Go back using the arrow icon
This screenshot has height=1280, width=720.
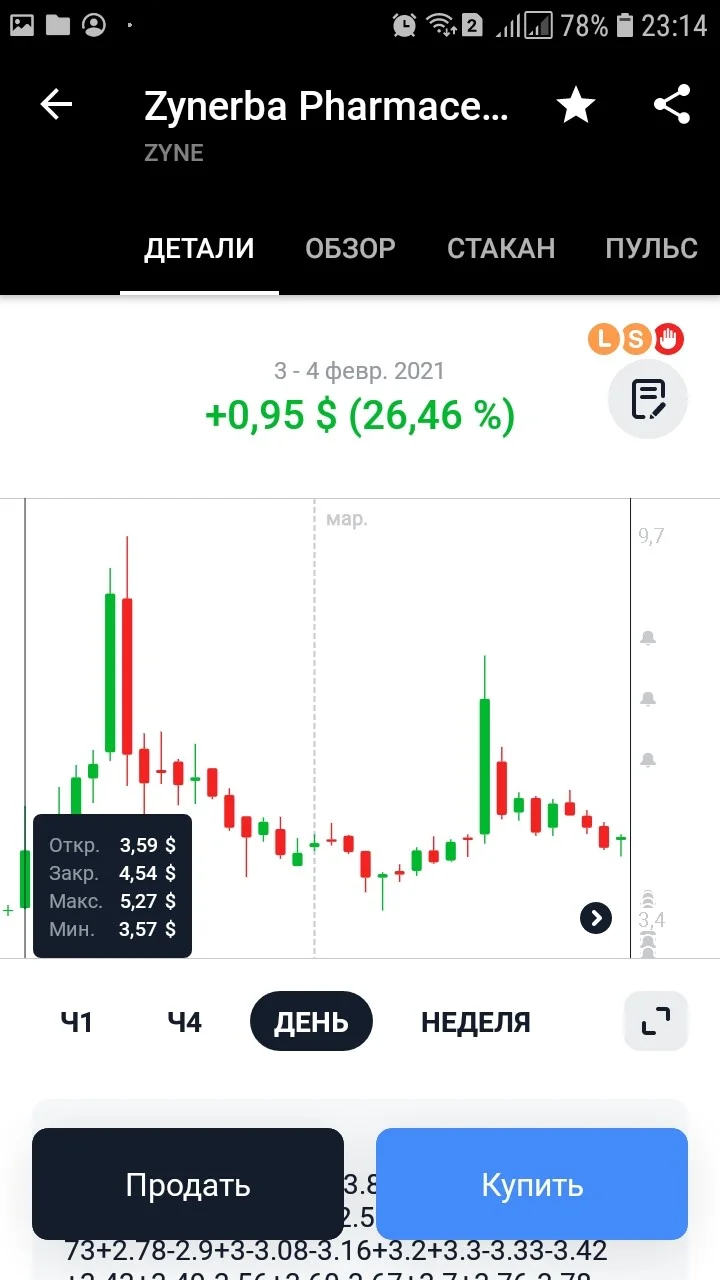(56, 105)
